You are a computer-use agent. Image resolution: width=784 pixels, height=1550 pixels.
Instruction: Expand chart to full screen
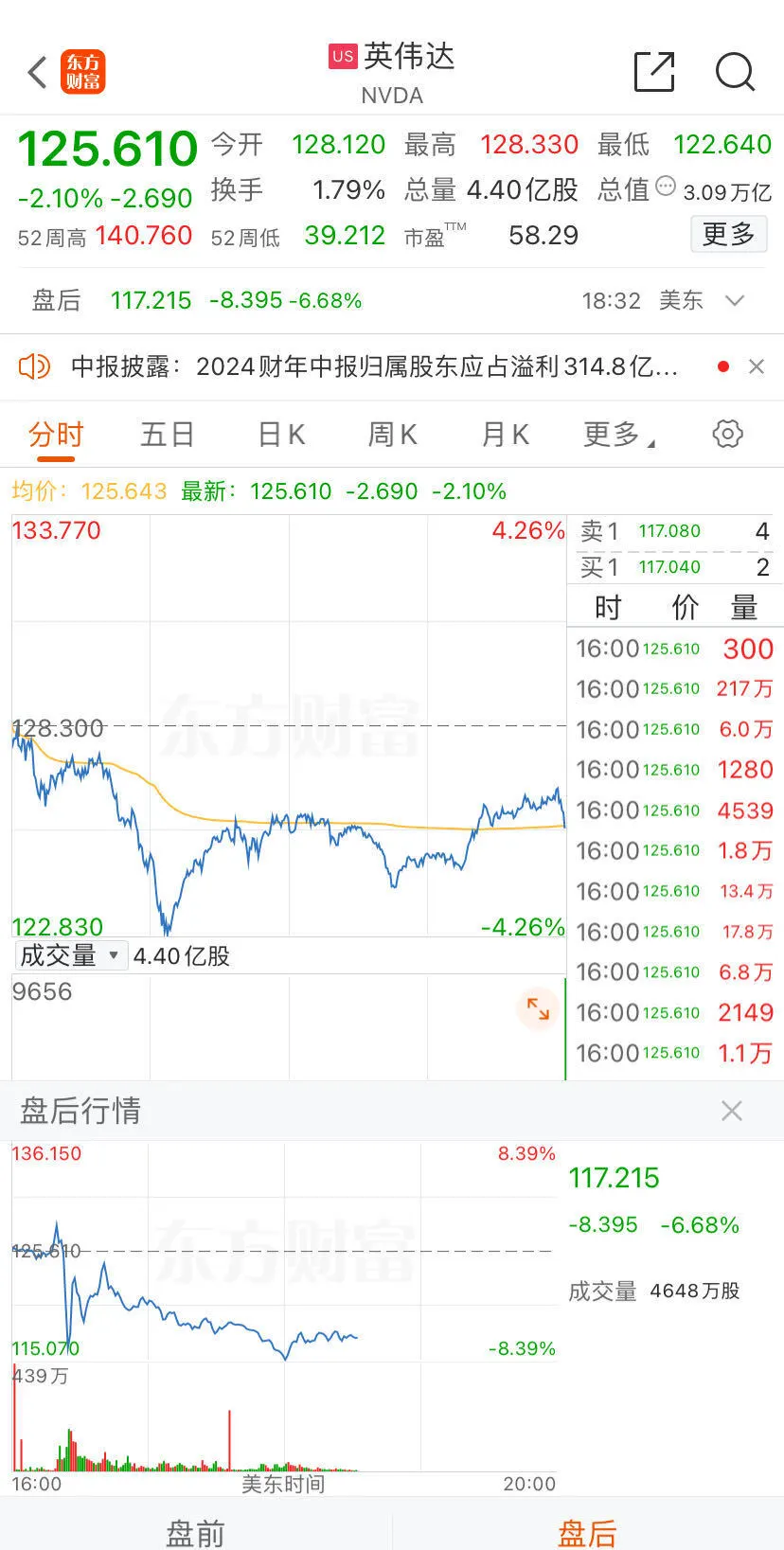coord(538,1008)
